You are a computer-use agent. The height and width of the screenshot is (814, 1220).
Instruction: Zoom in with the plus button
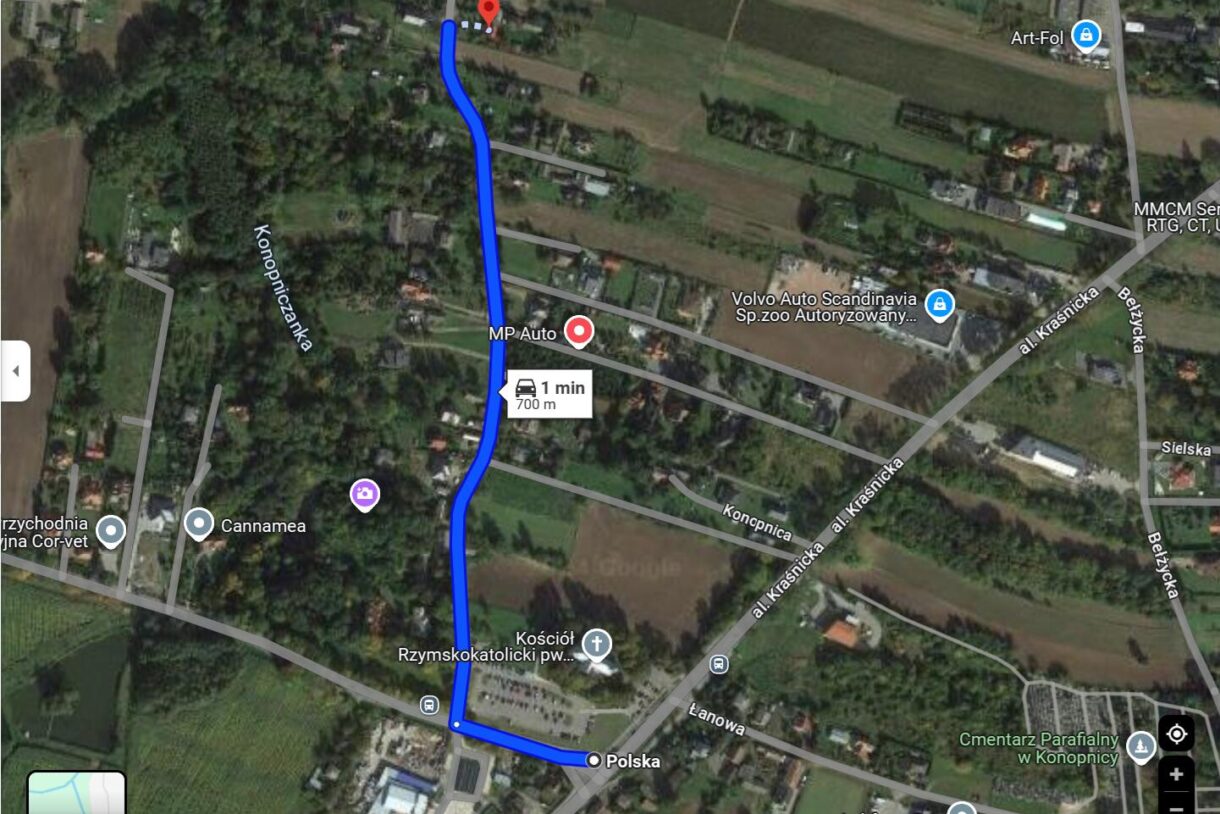[x=1176, y=774]
